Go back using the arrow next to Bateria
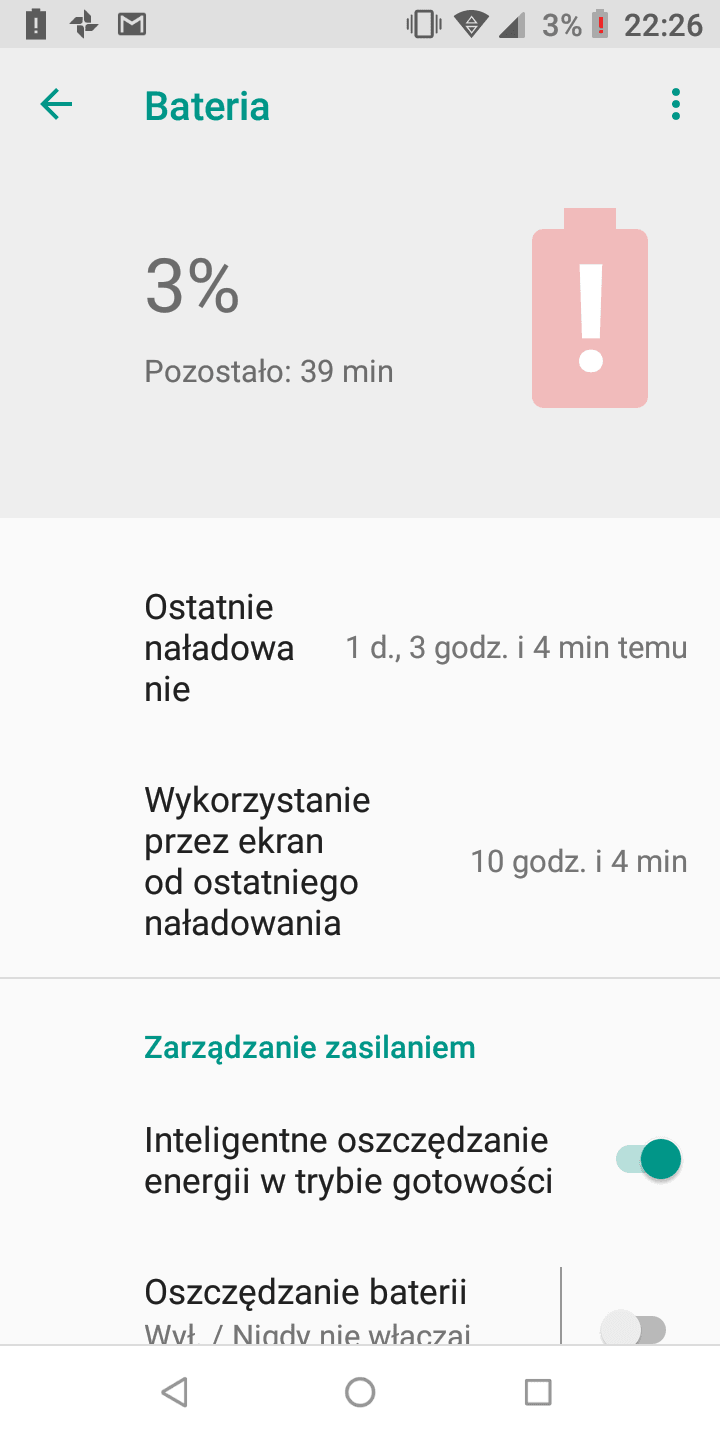Viewport: 720px width, 1440px height. 56,104
